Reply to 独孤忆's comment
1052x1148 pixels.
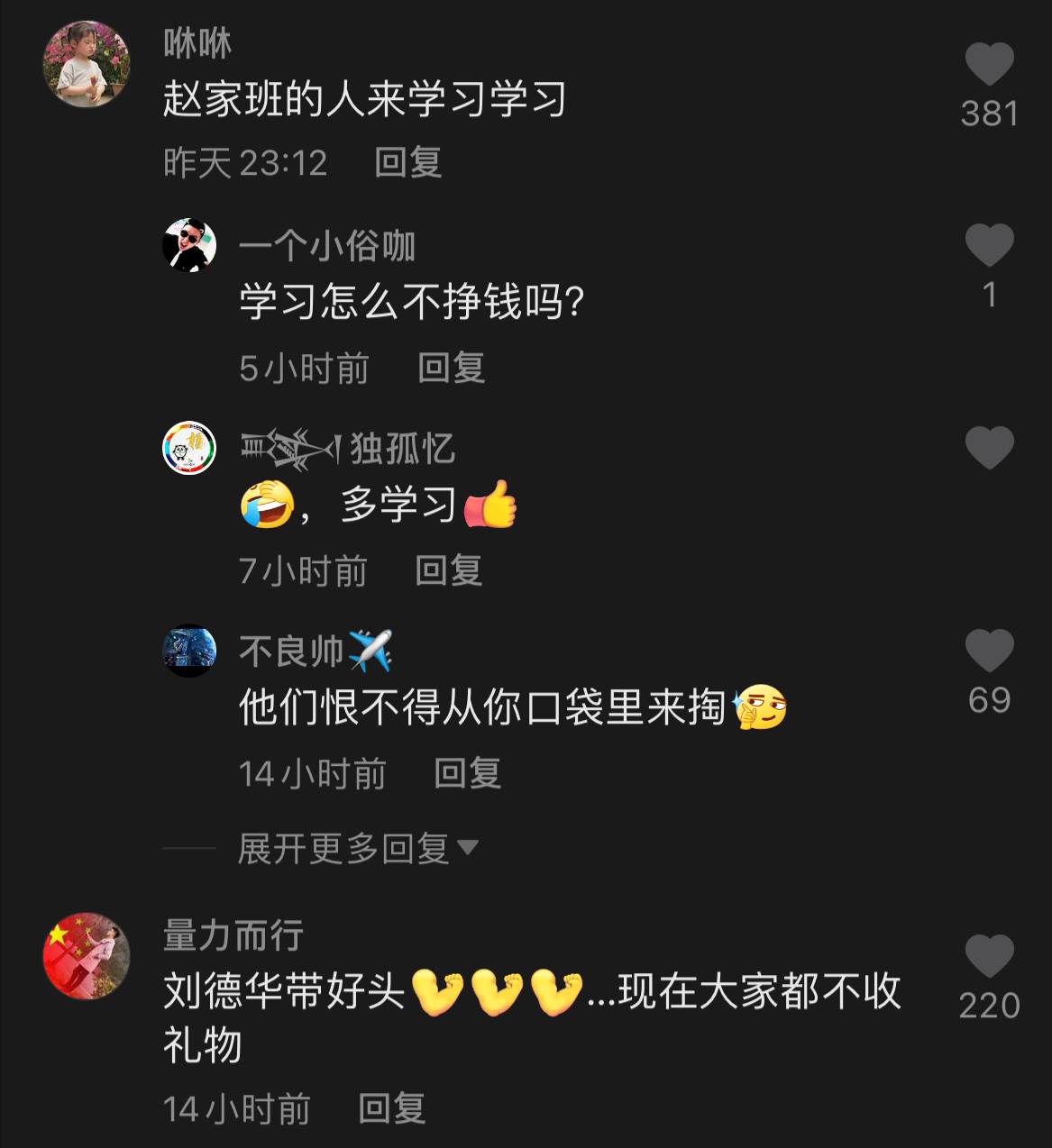(448, 570)
